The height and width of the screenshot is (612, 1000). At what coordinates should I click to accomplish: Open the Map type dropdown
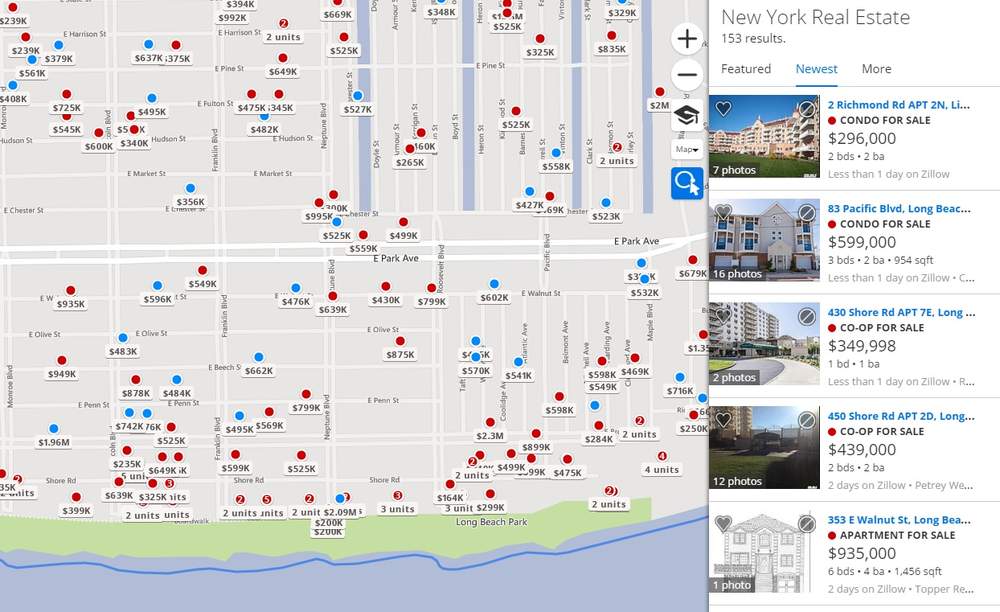pyautogui.click(x=686, y=150)
